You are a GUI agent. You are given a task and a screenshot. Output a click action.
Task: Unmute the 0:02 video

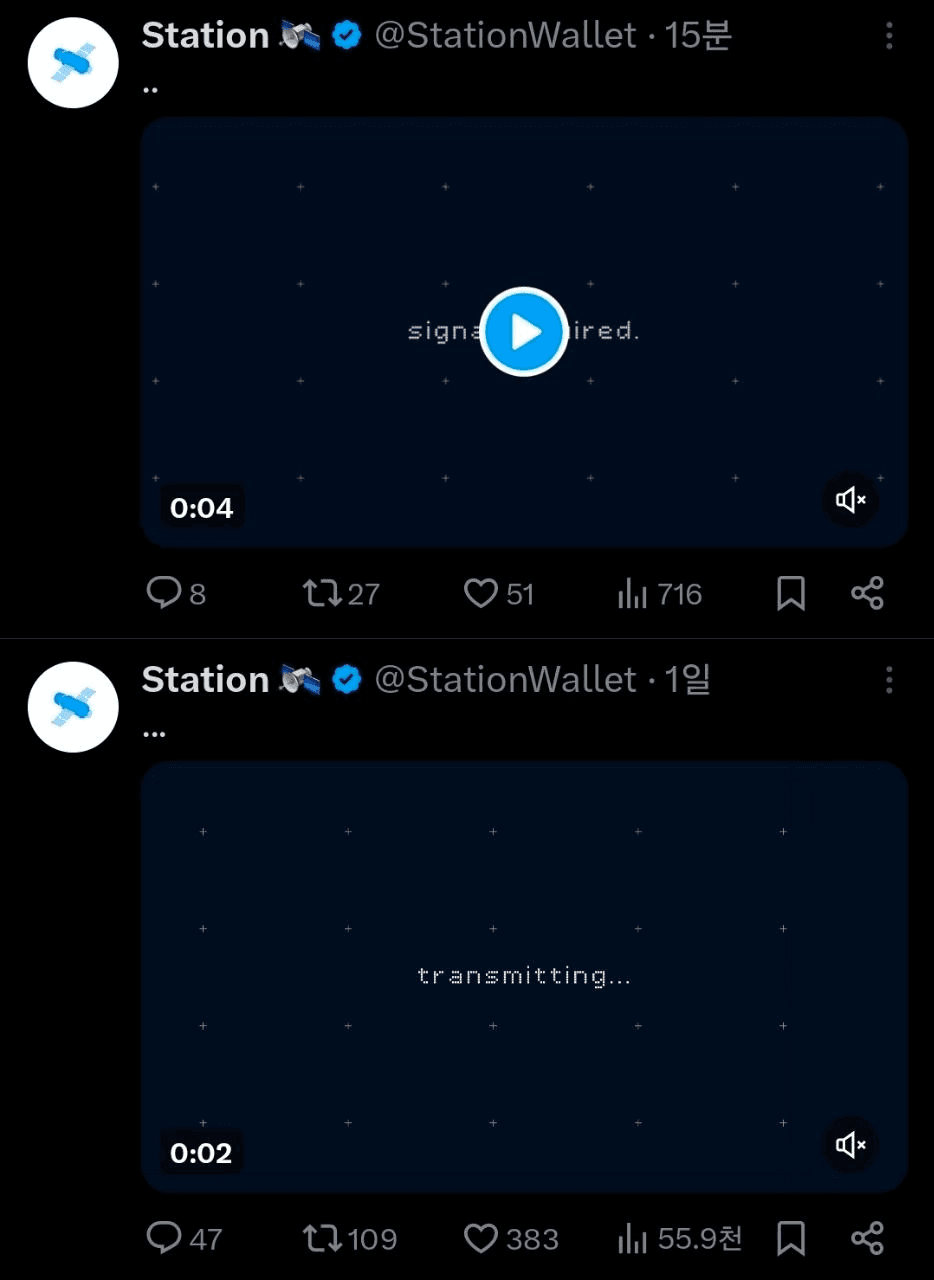(851, 1145)
